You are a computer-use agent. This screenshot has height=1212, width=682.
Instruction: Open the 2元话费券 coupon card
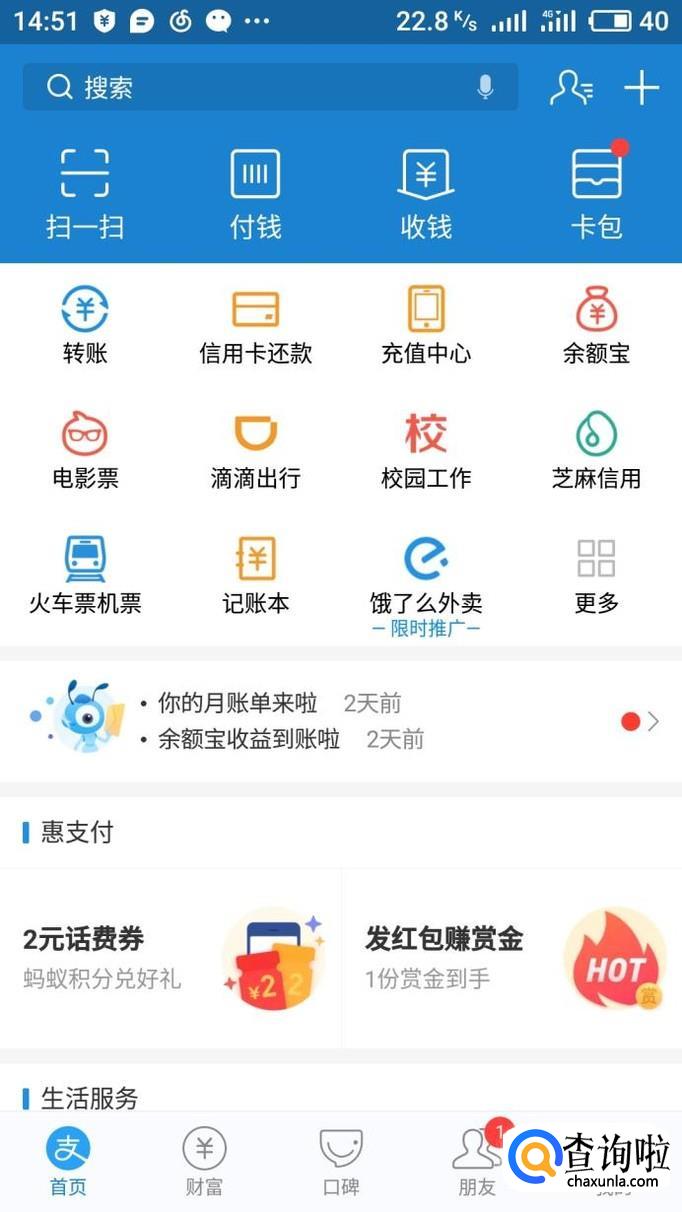tap(170, 957)
